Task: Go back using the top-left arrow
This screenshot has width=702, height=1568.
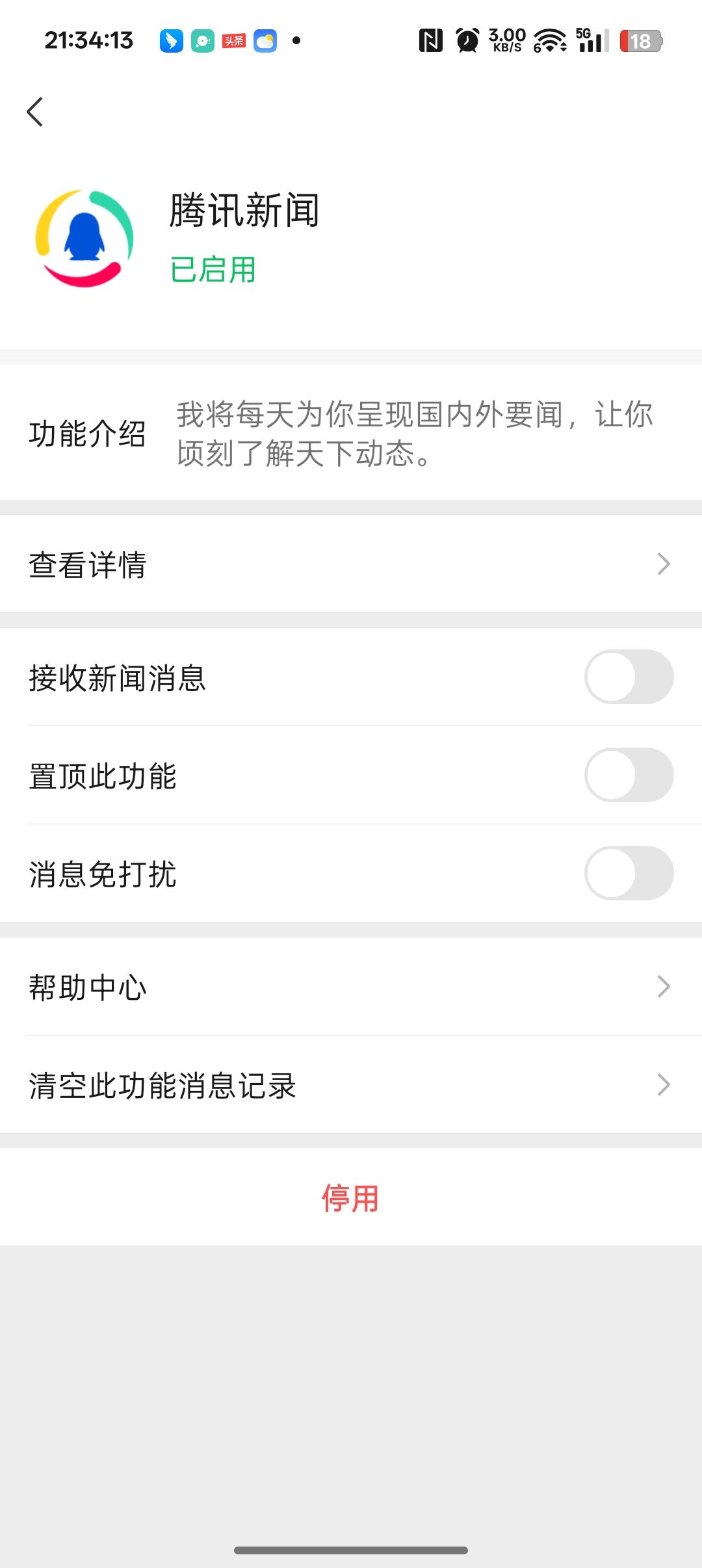Action: [x=35, y=112]
